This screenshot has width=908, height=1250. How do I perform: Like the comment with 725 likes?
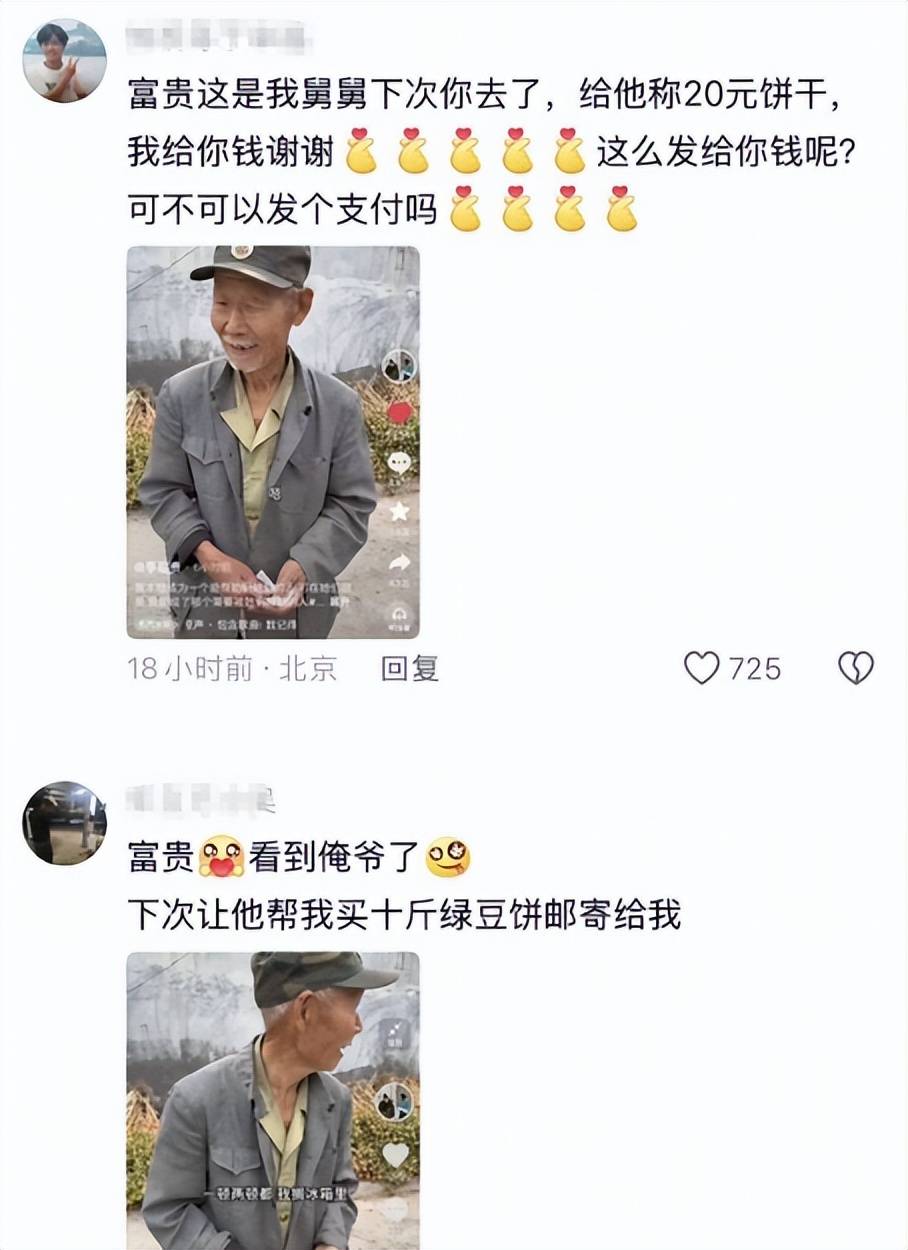tap(702, 668)
